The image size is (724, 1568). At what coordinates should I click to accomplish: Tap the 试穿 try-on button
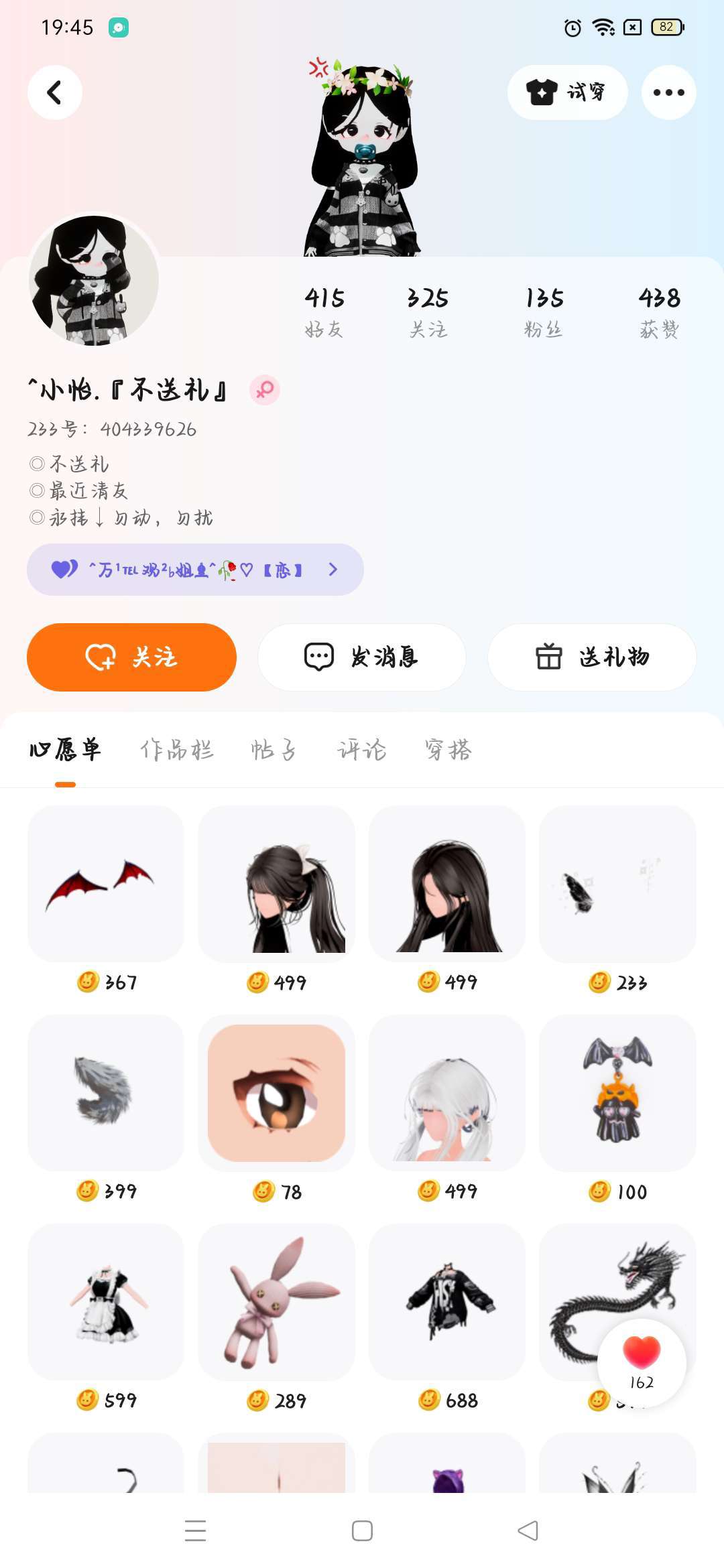[567, 92]
